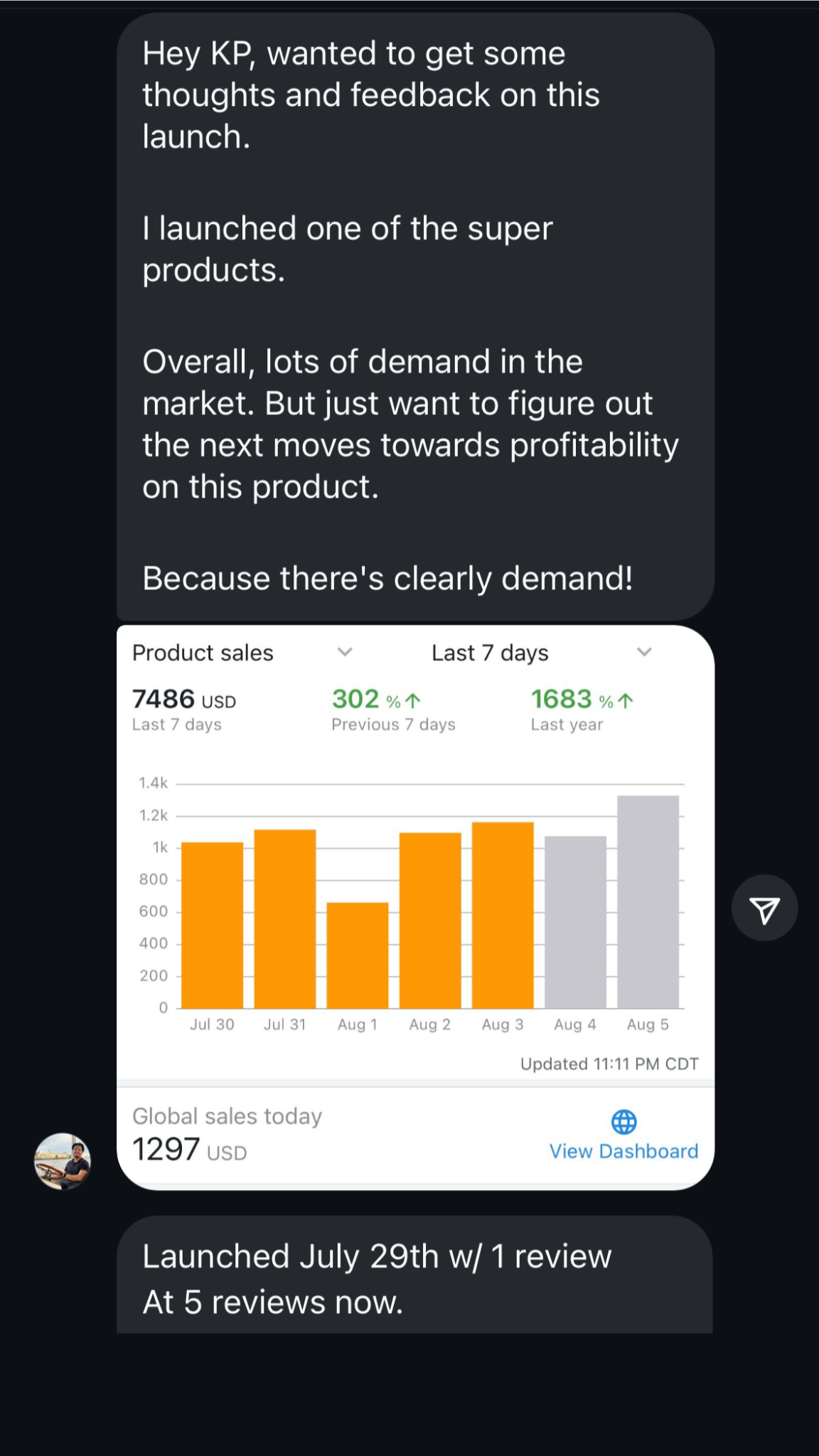Open the sender's profile picture
This screenshot has height=1456, width=819.
coord(63,1161)
